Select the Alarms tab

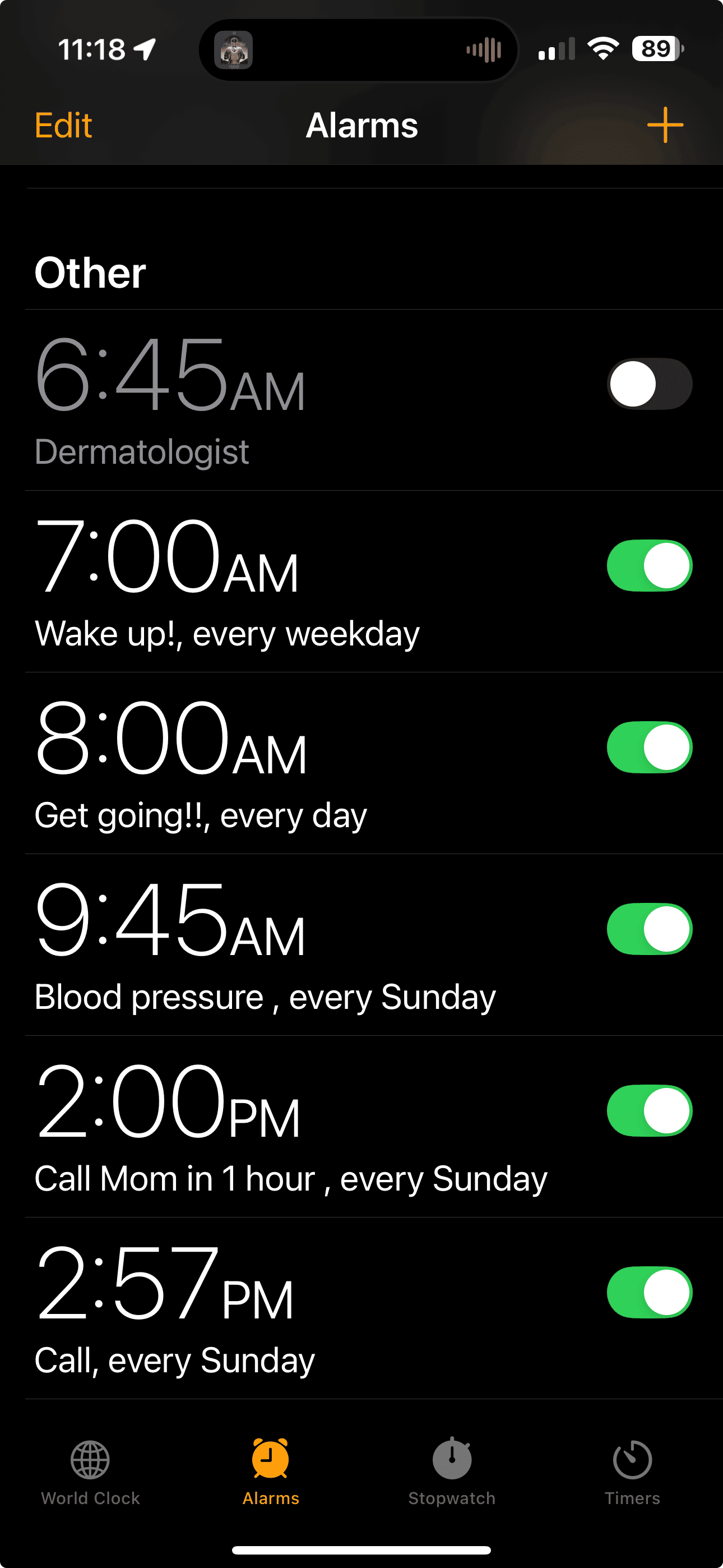pos(271,1470)
